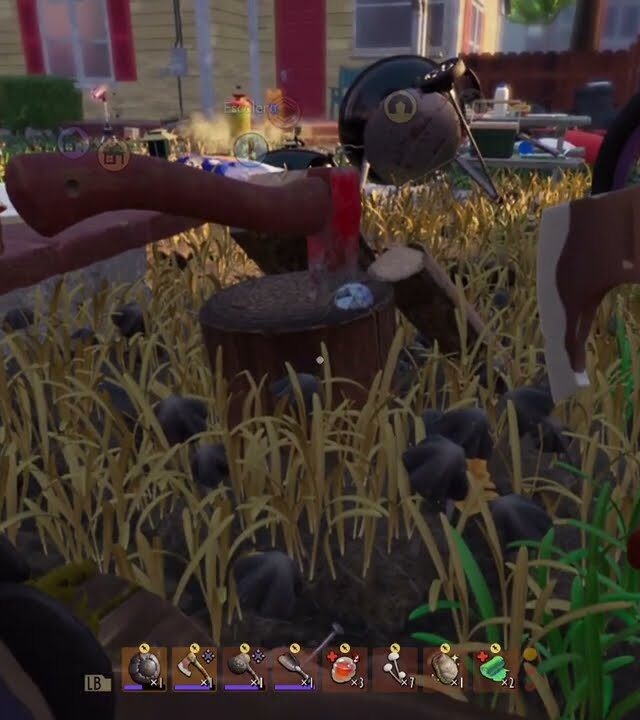Viewport: 640px width, 720px height.
Task: Select the mushroom item with x7
Action: point(394,668)
